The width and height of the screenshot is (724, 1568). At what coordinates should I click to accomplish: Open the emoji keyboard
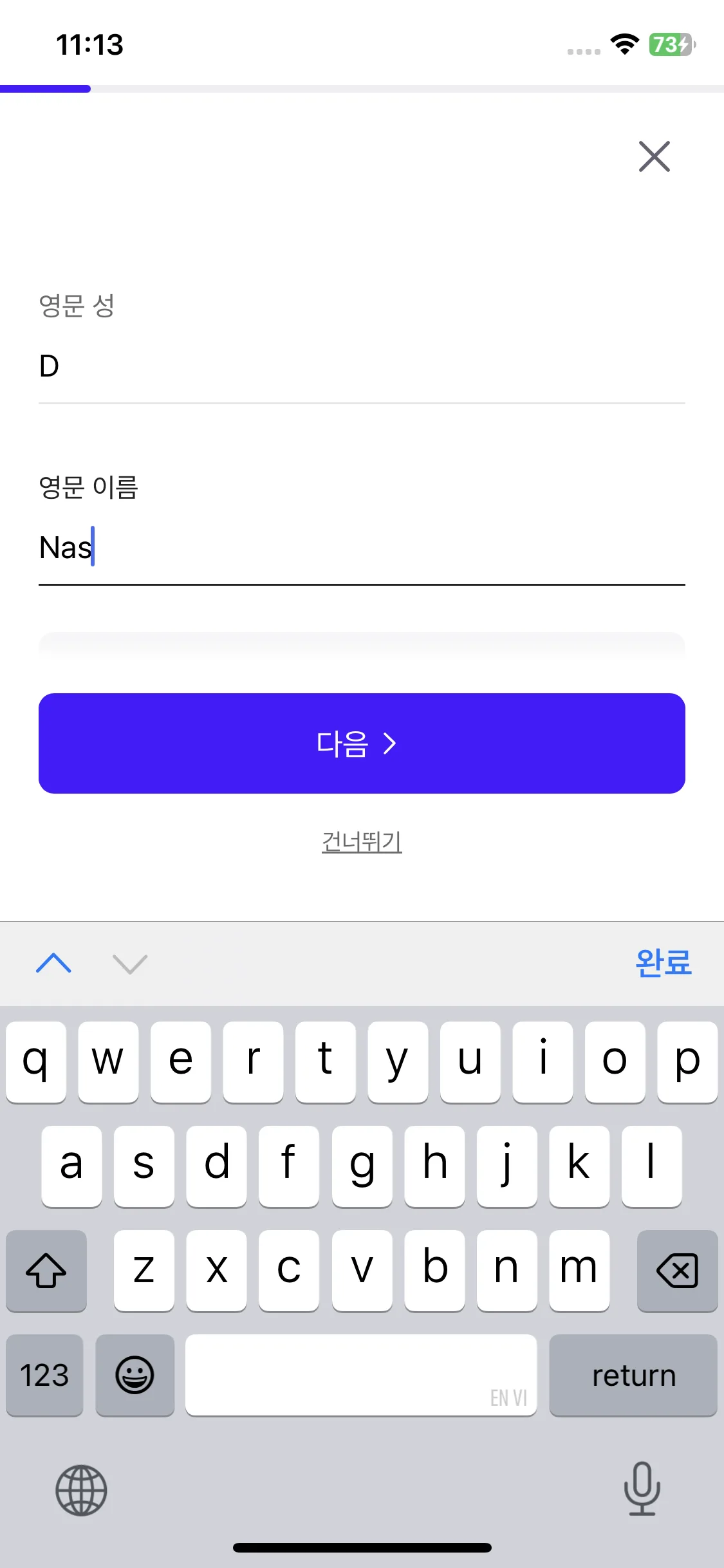point(135,1376)
